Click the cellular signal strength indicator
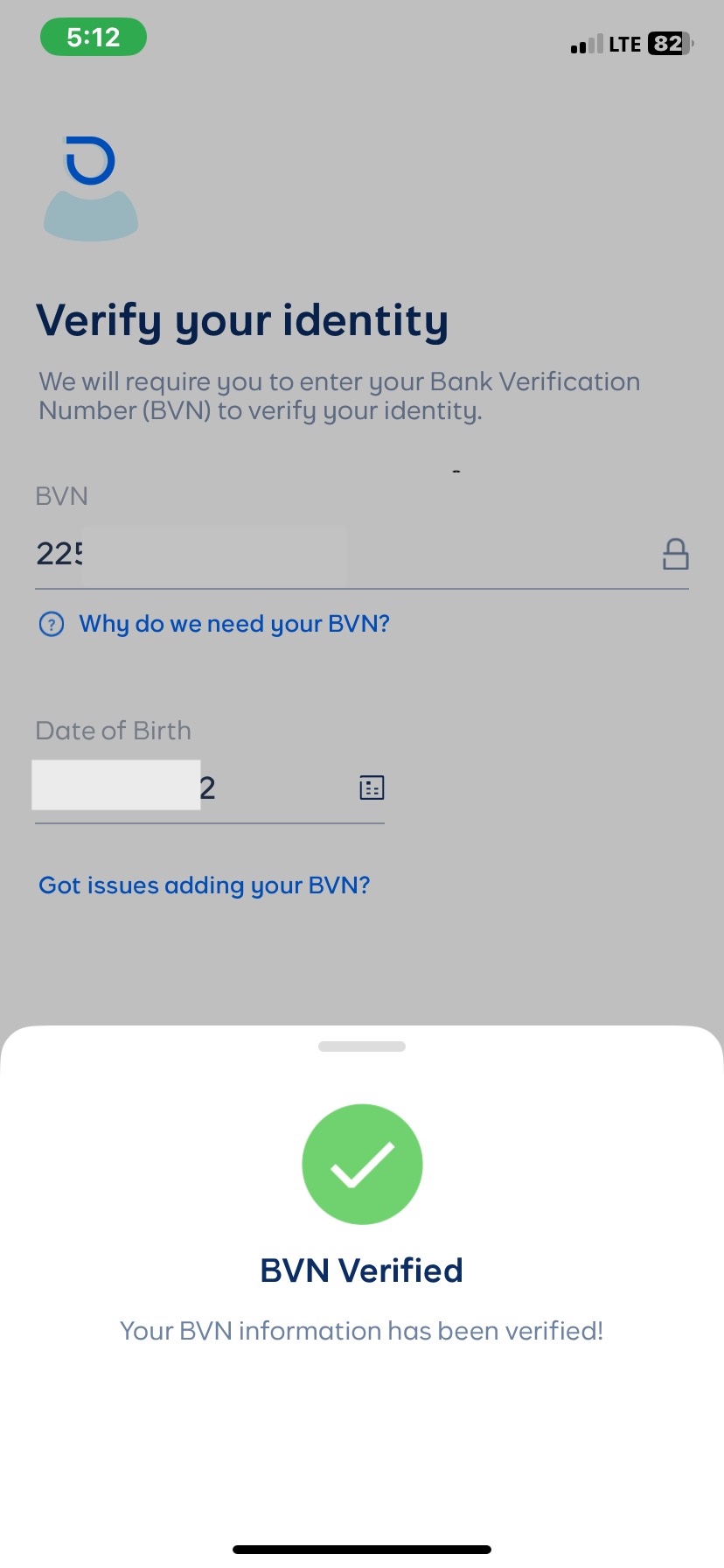 tap(586, 44)
